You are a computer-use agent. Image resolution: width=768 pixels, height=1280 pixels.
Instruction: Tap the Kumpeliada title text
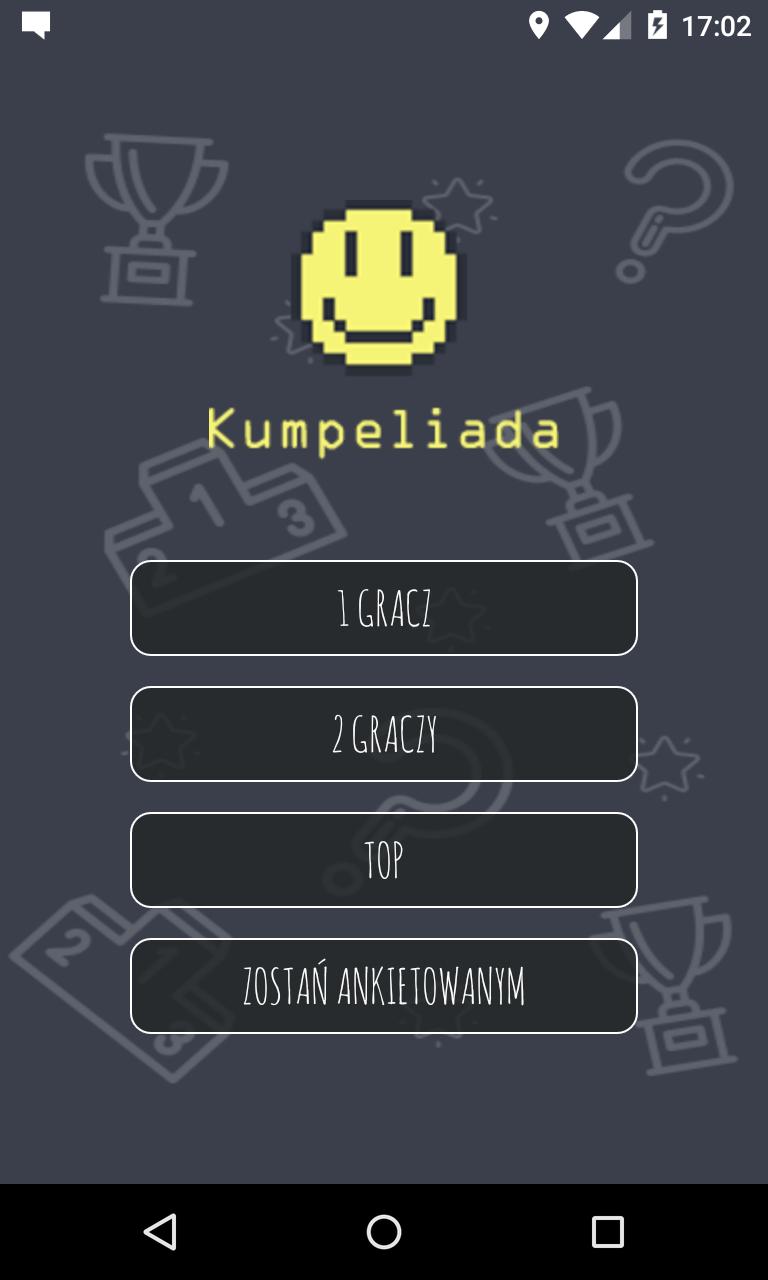tap(383, 430)
